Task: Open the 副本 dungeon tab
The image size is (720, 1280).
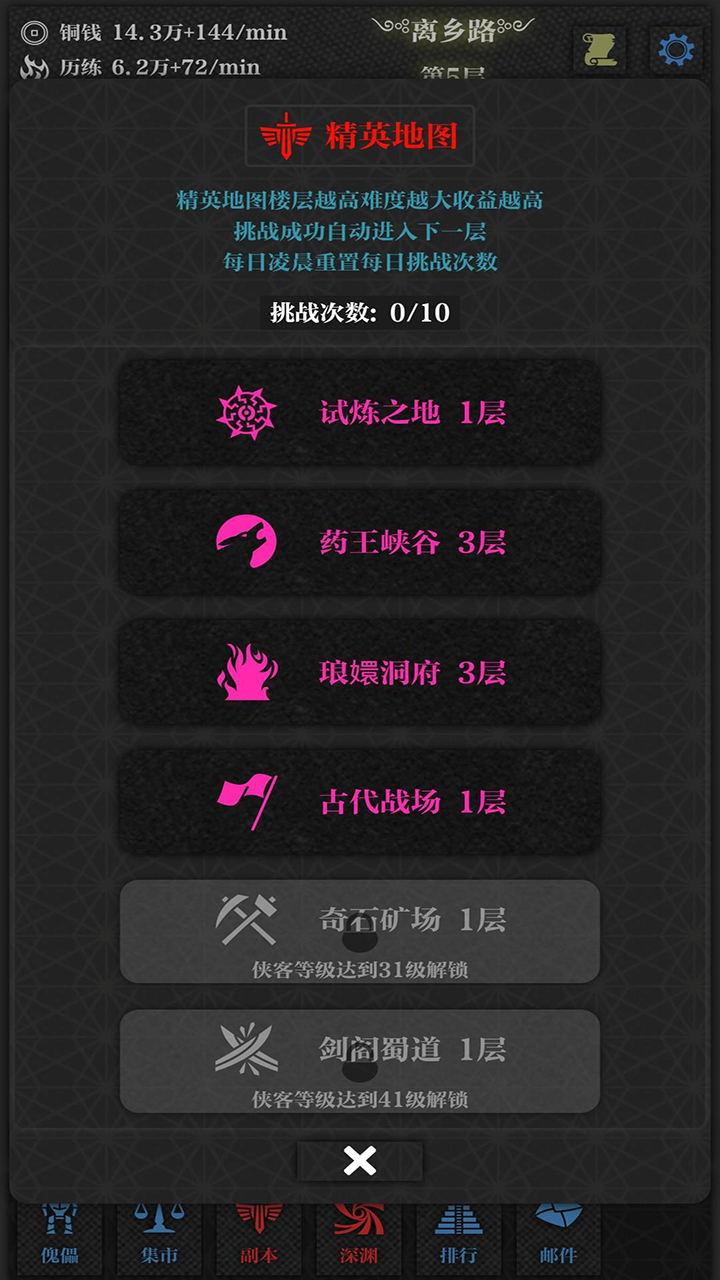Action: click(258, 1240)
